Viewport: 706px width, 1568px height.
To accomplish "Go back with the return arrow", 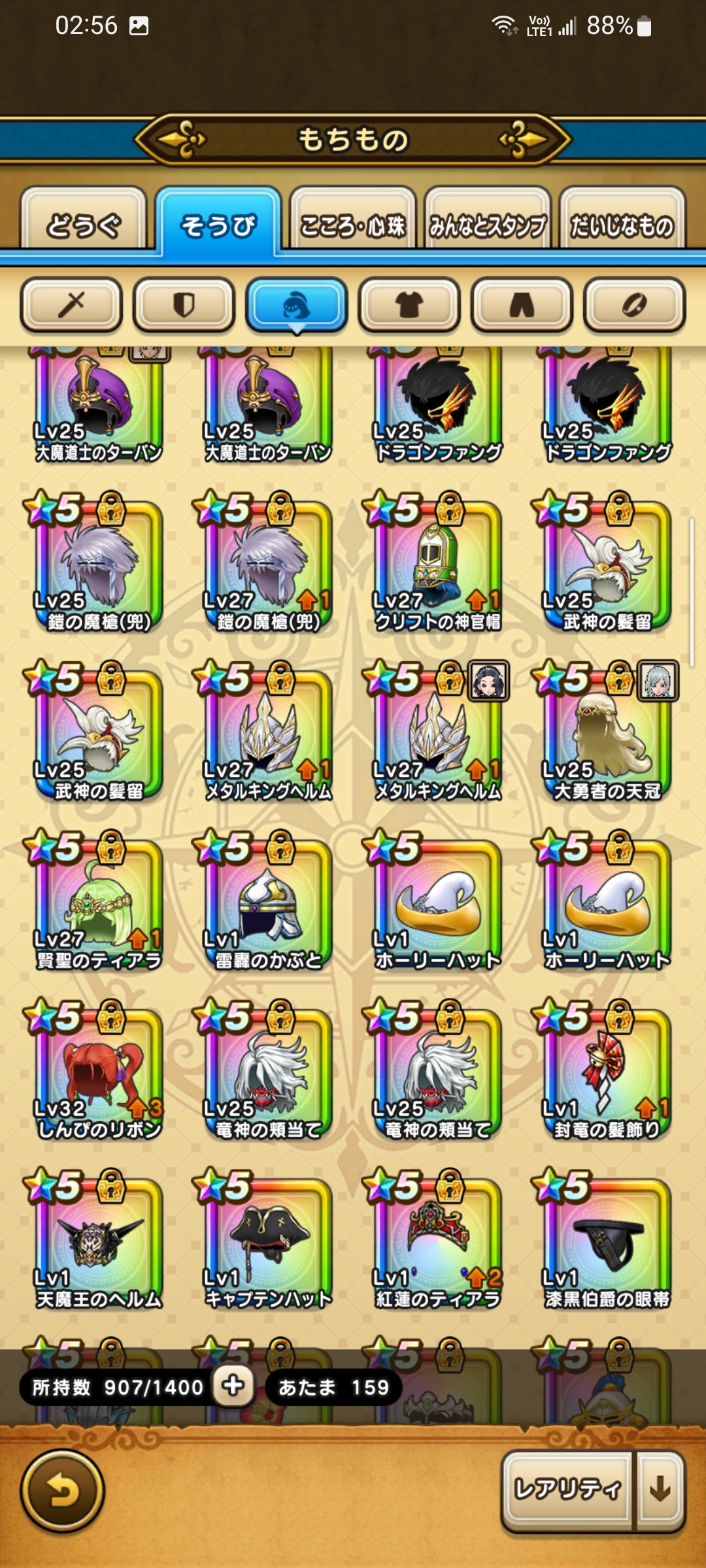I will tap(63, 1492).
